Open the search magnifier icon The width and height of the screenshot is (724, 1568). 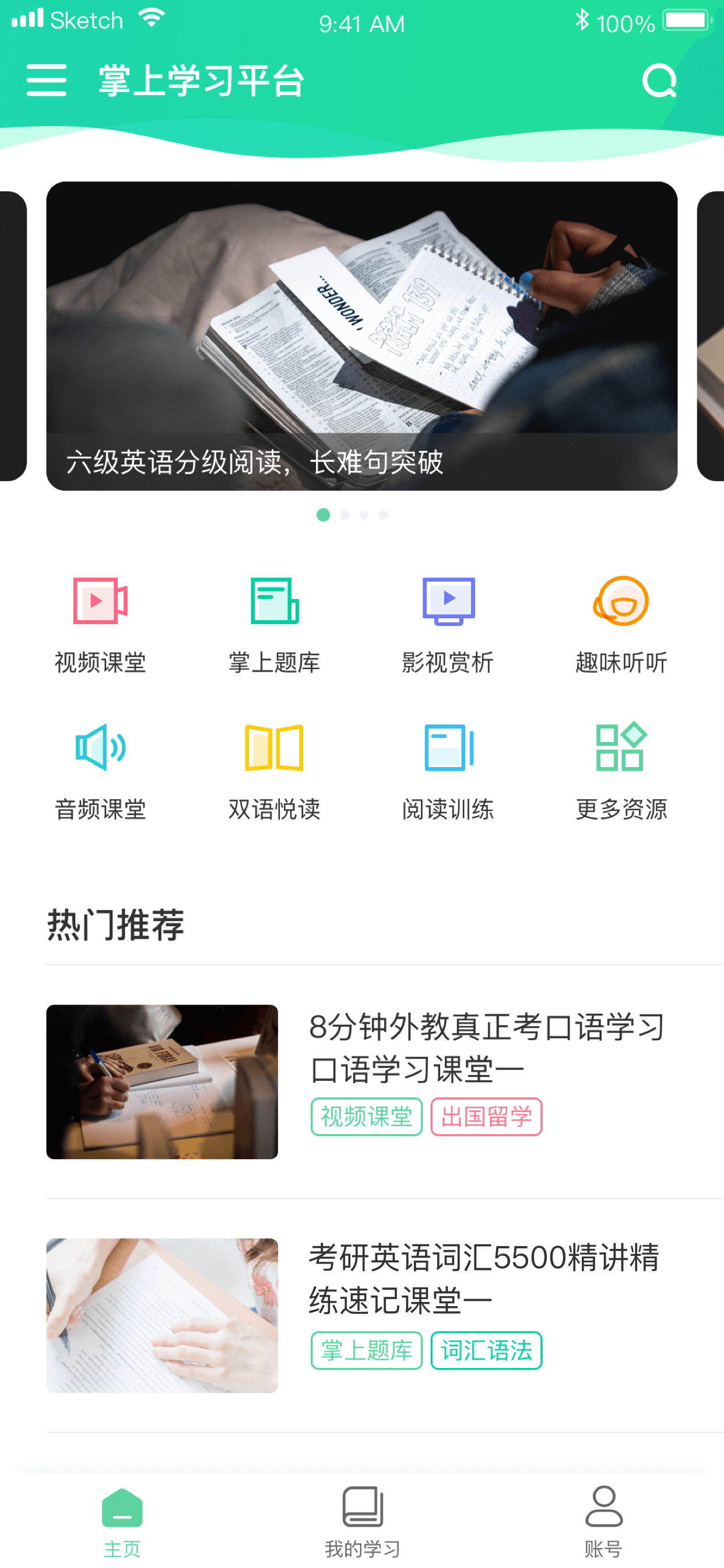(x=659, y=80)
